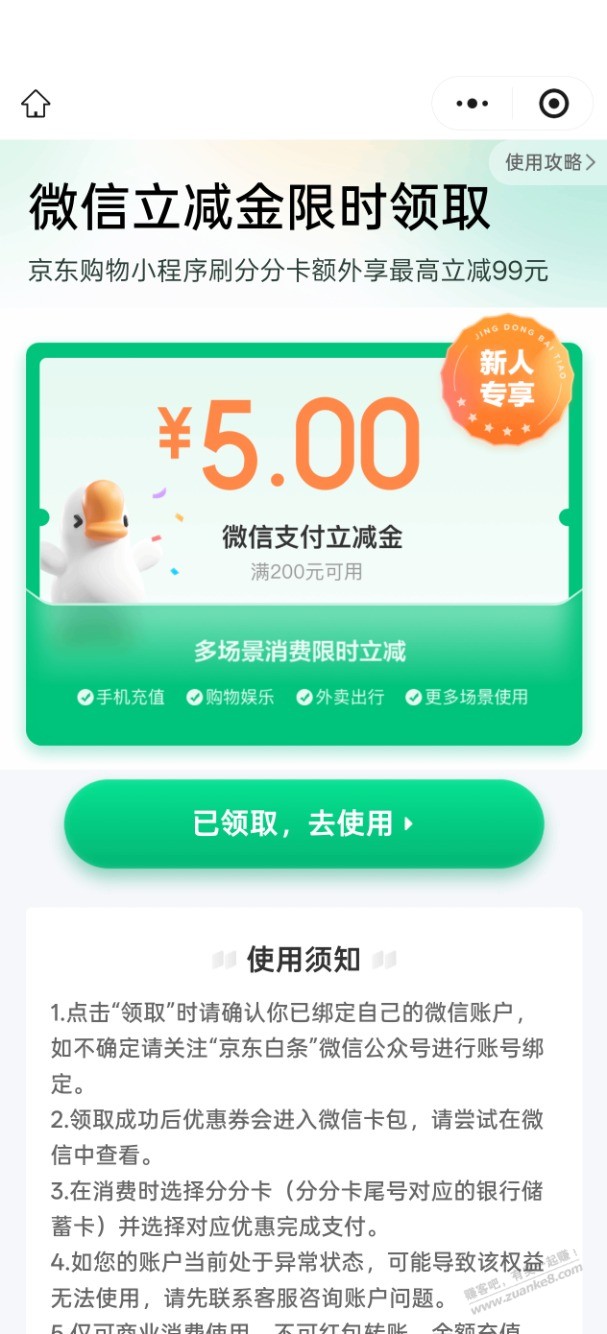Tap the 已领取，去使用 button
Viewport: 607px width, 1334px height.
pos(304,824)
